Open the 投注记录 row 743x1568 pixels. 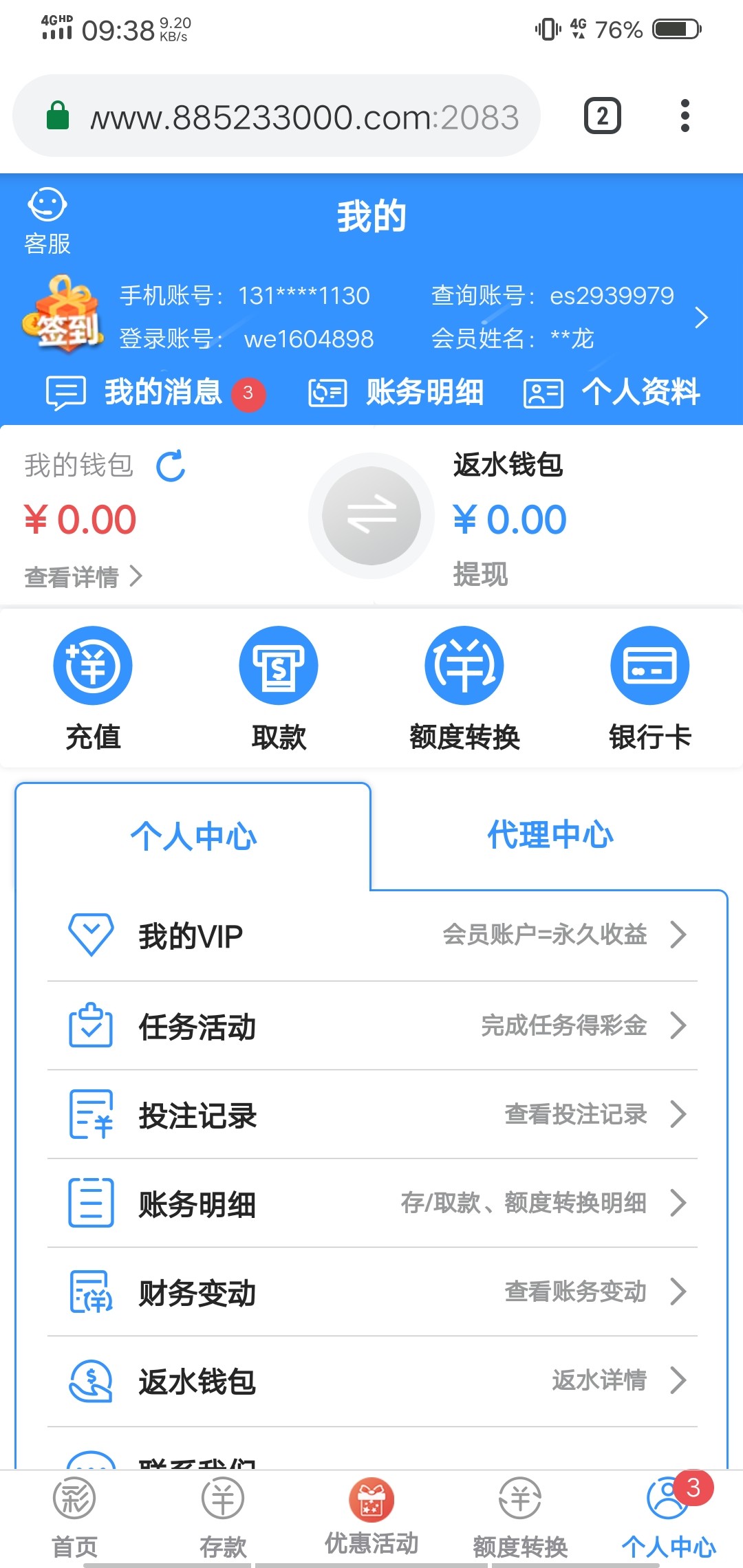(x=371, y=1114)
